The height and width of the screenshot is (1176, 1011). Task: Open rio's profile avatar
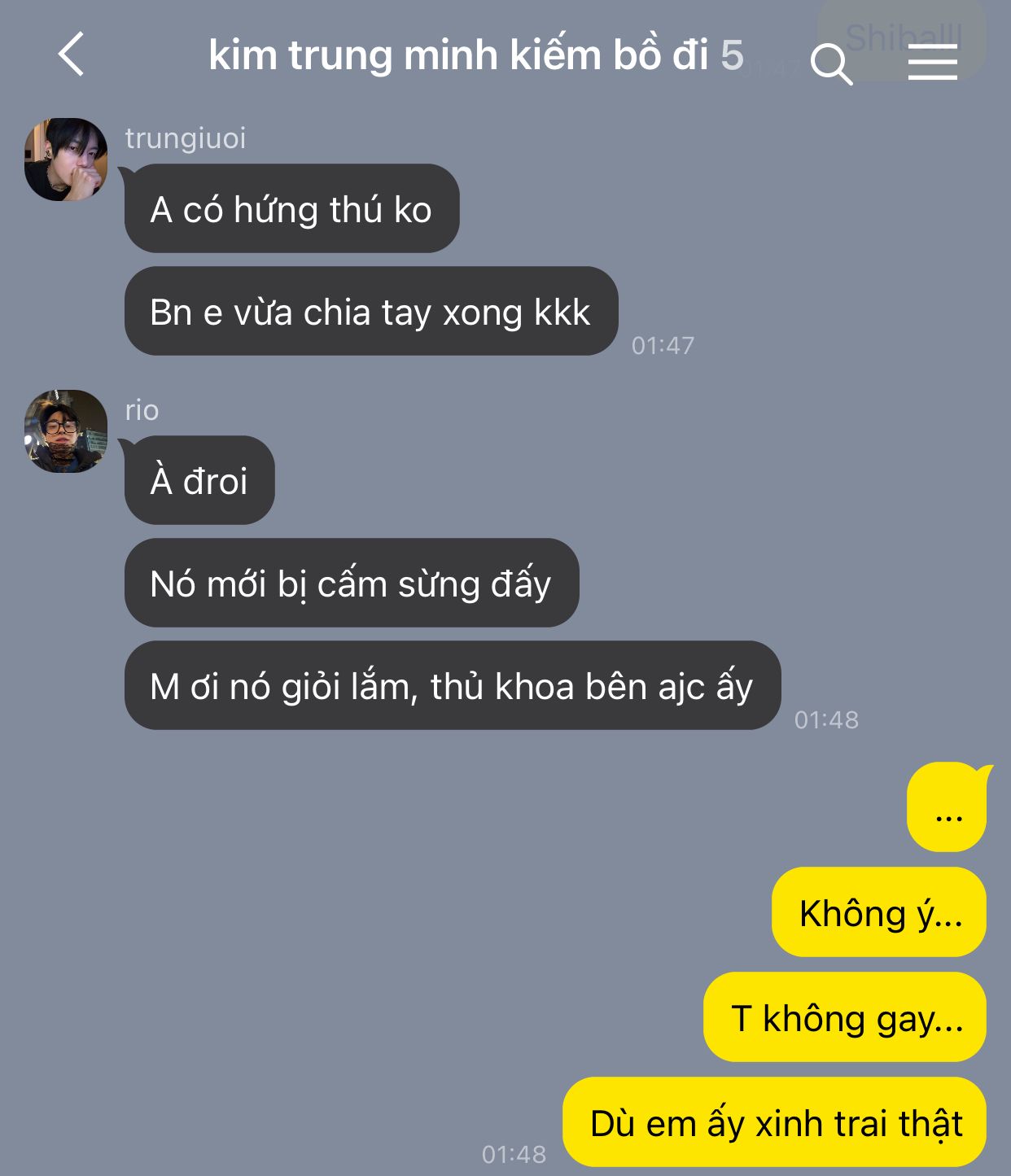coord(66,431)
